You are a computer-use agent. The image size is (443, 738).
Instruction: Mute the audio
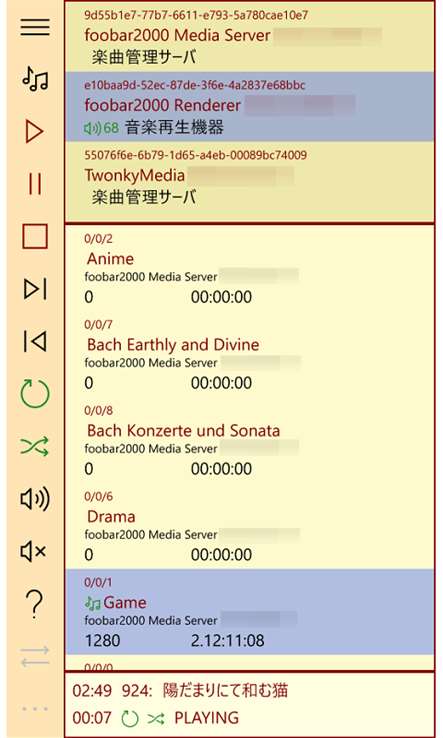click(33, 551)
